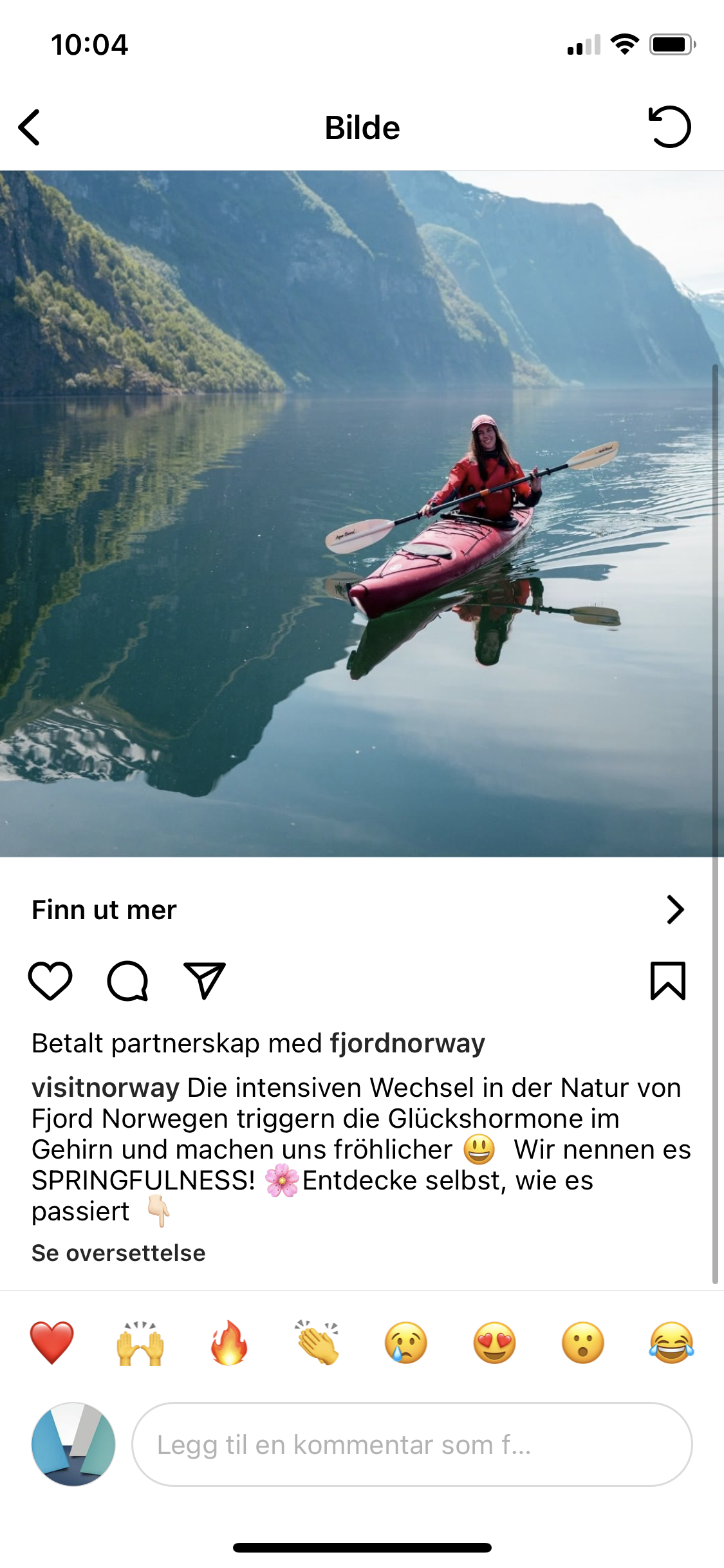This screenshot has height=1568, width=724.
Task: Insert the tears of joy emoji
Action: point(671,1343)
